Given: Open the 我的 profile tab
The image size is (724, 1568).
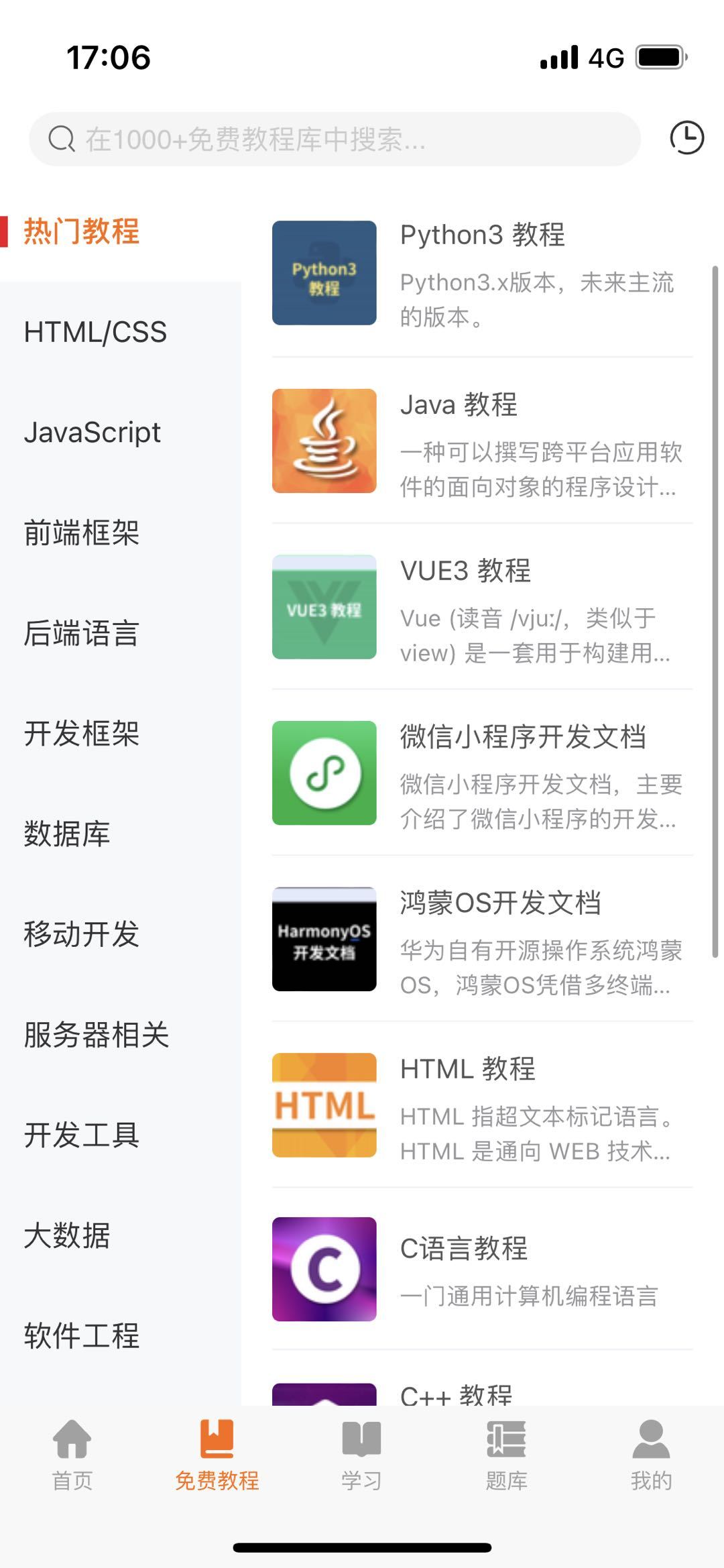Looking at the screenshot, I should 649,1459.
